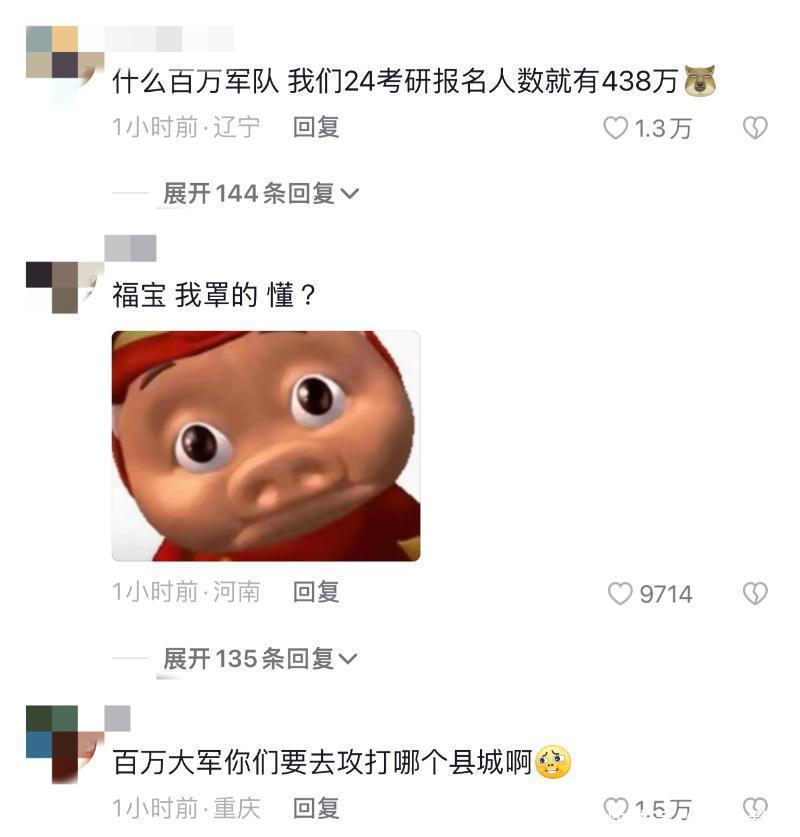Reply to the 重庆 comment
Image resolution: width=800 pixels, height=837 pixels.
point(316,808)
